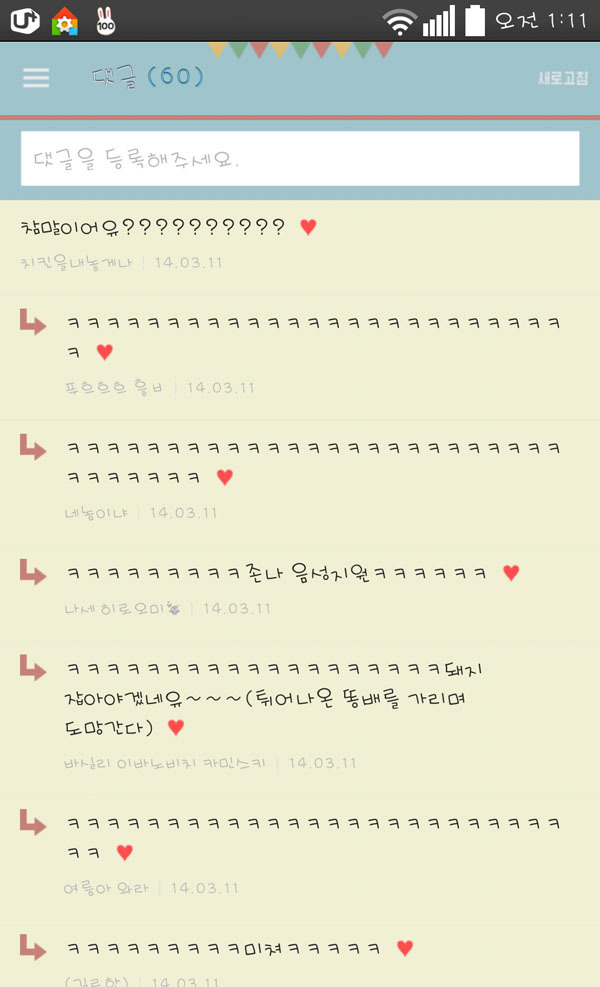Like the reply by 여름아 와라

coord(125,852)
